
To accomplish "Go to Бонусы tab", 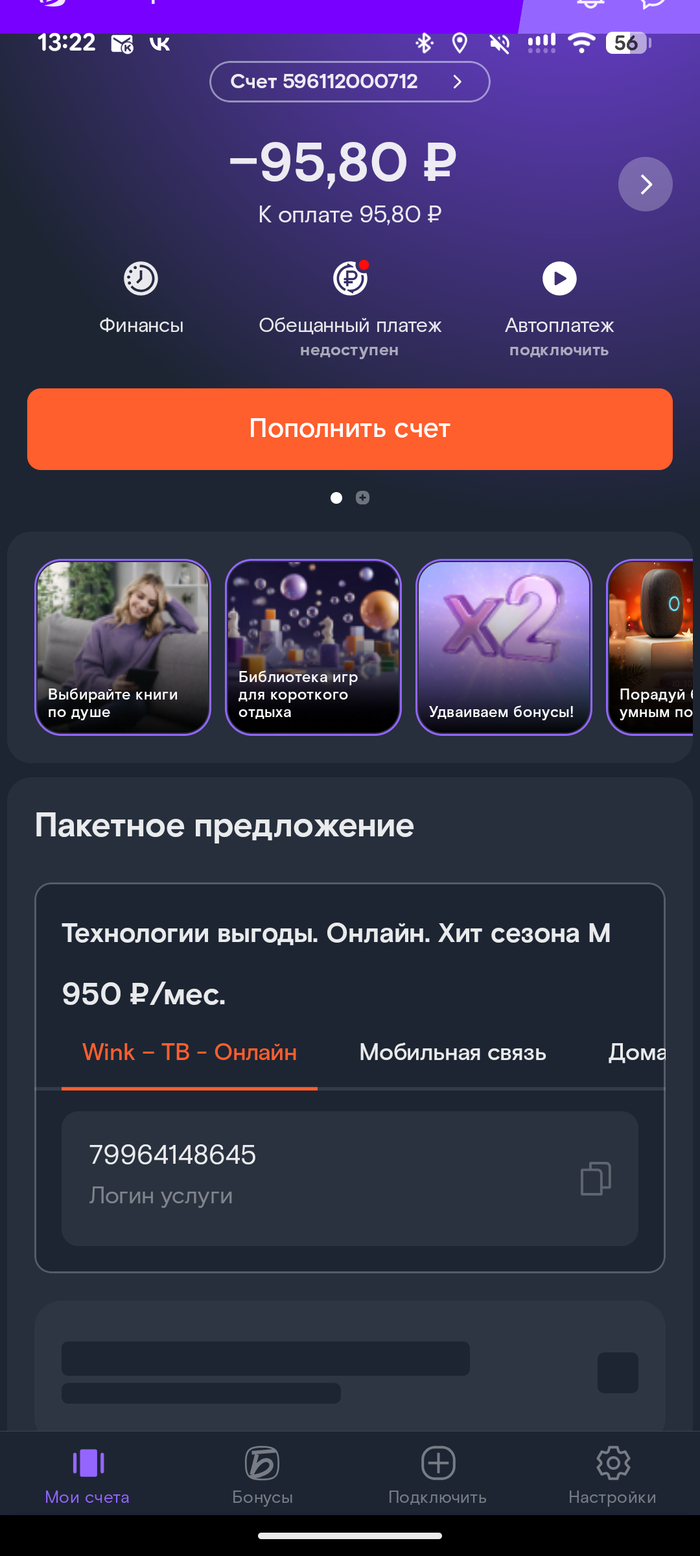I will coord(262,1475).
